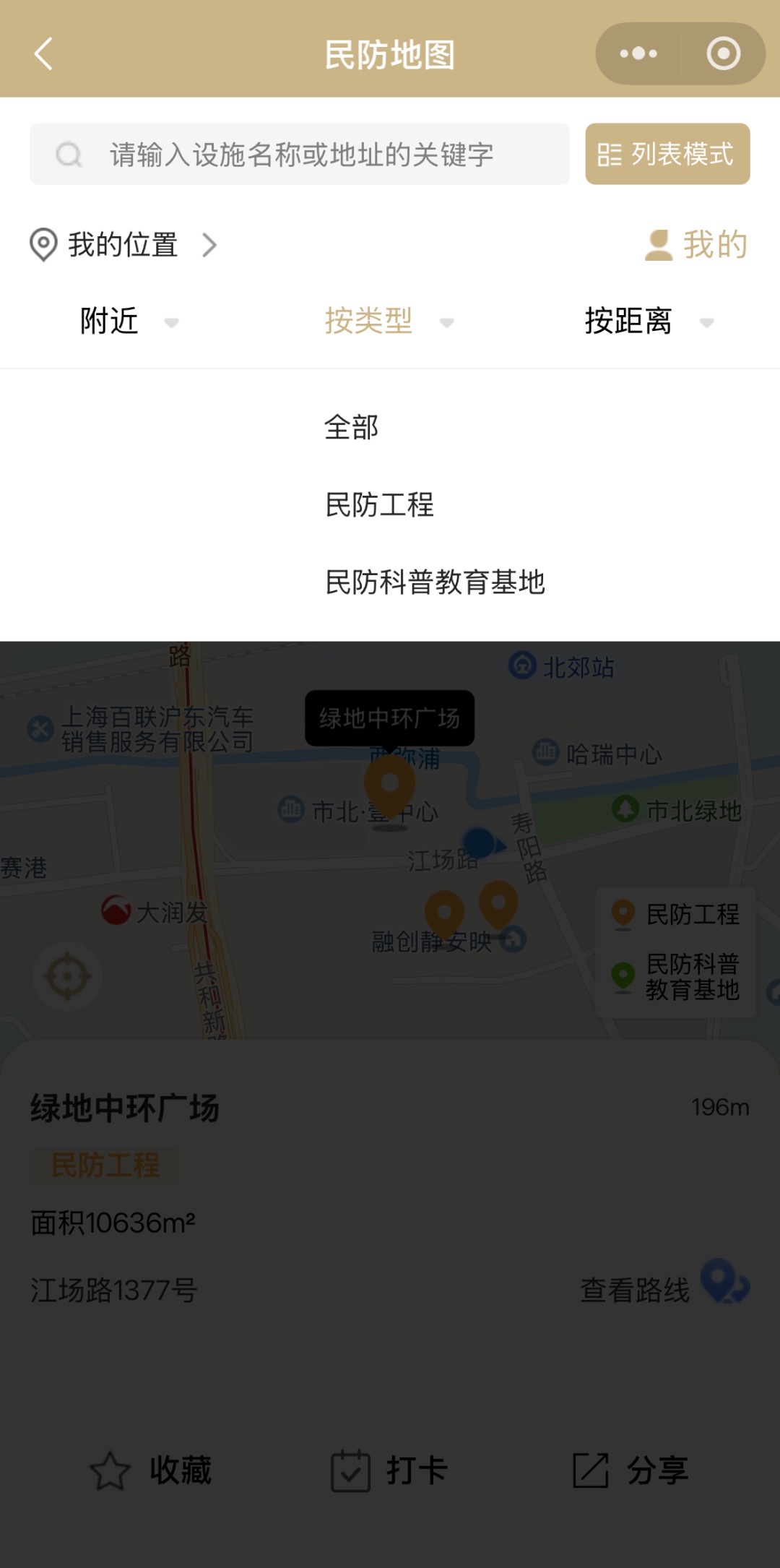Add 绿地中环广场 to 收藏 favorites
The image size is (780, 1568).
[150, 1470]
